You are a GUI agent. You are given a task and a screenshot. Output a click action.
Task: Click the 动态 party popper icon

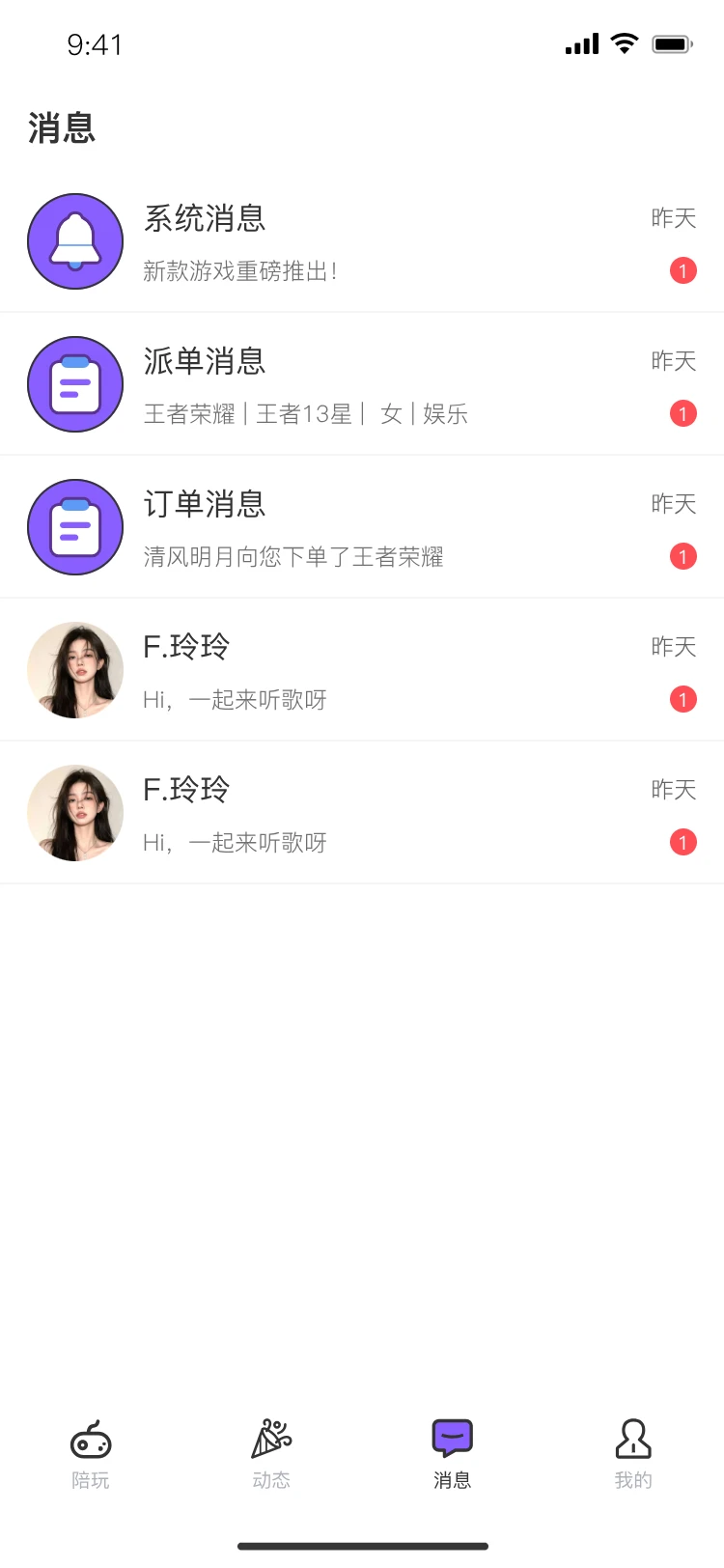pos(270,1439)
